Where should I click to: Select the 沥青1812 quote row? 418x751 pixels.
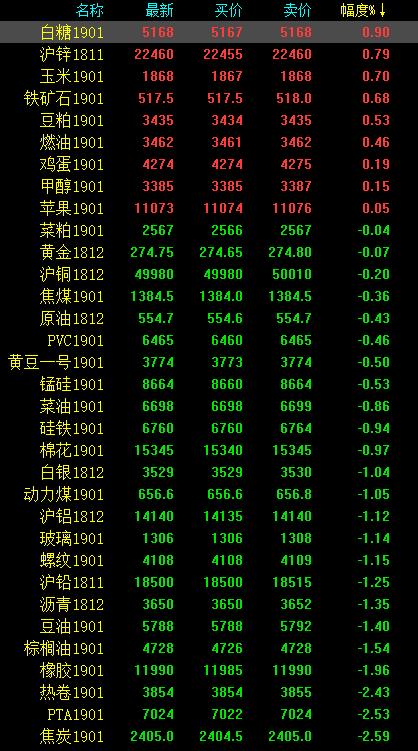209,604
